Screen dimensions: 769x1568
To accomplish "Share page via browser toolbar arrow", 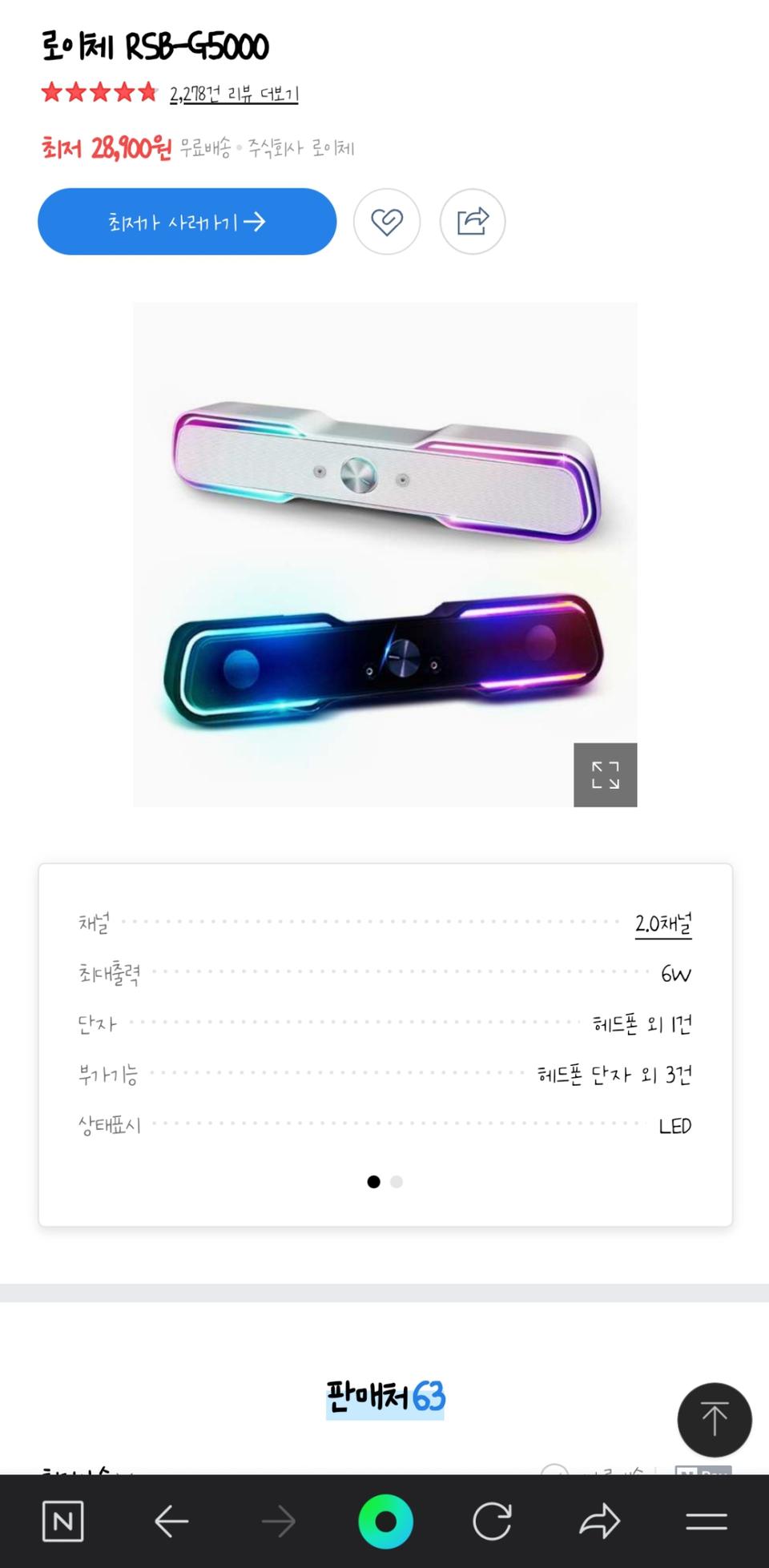I will tap(599, 1522).
